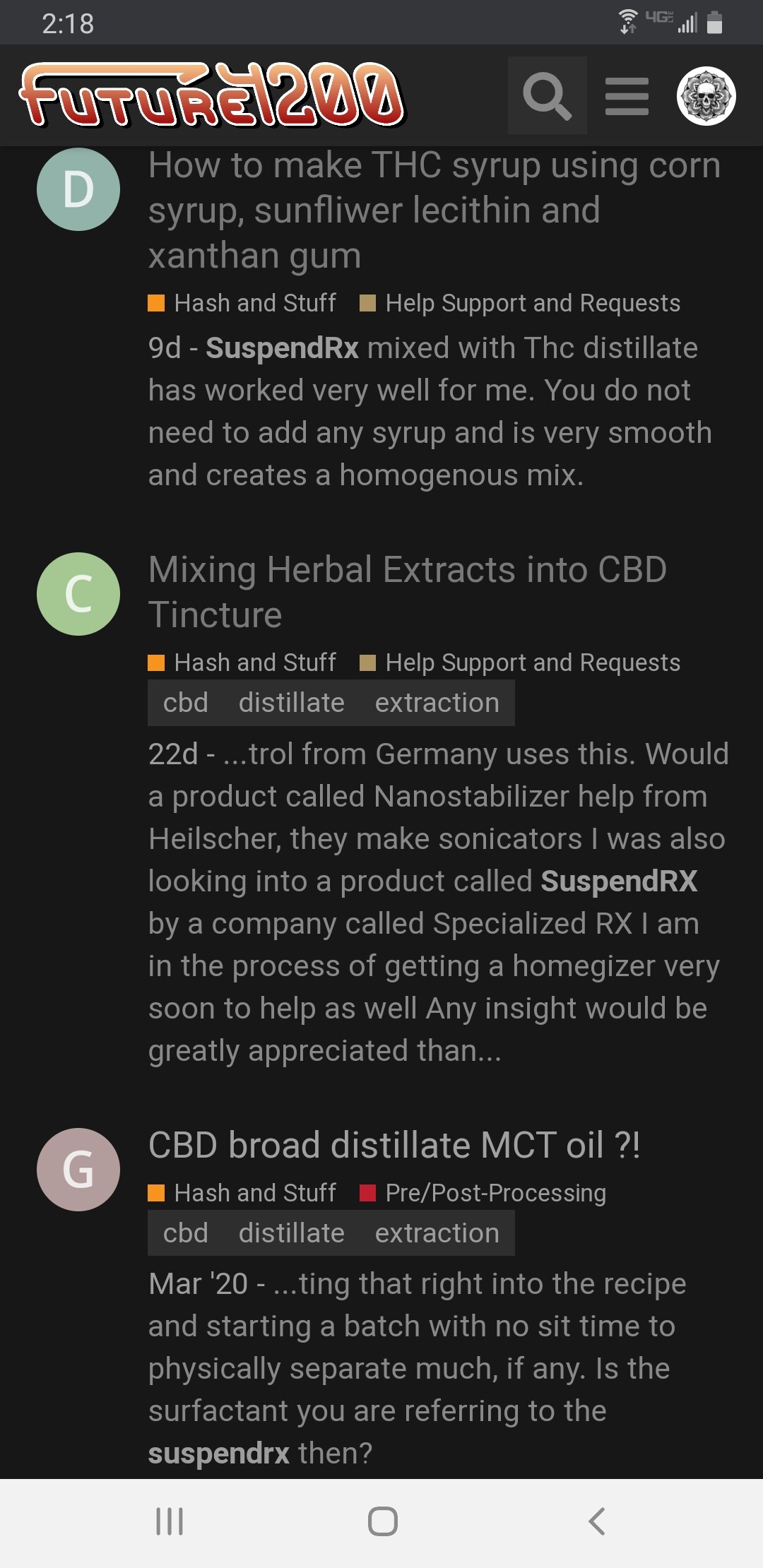The height and width of the screenshot is (1568, 763).
Task: Go to Future4200 home via logo
Action: pos(212,95)
